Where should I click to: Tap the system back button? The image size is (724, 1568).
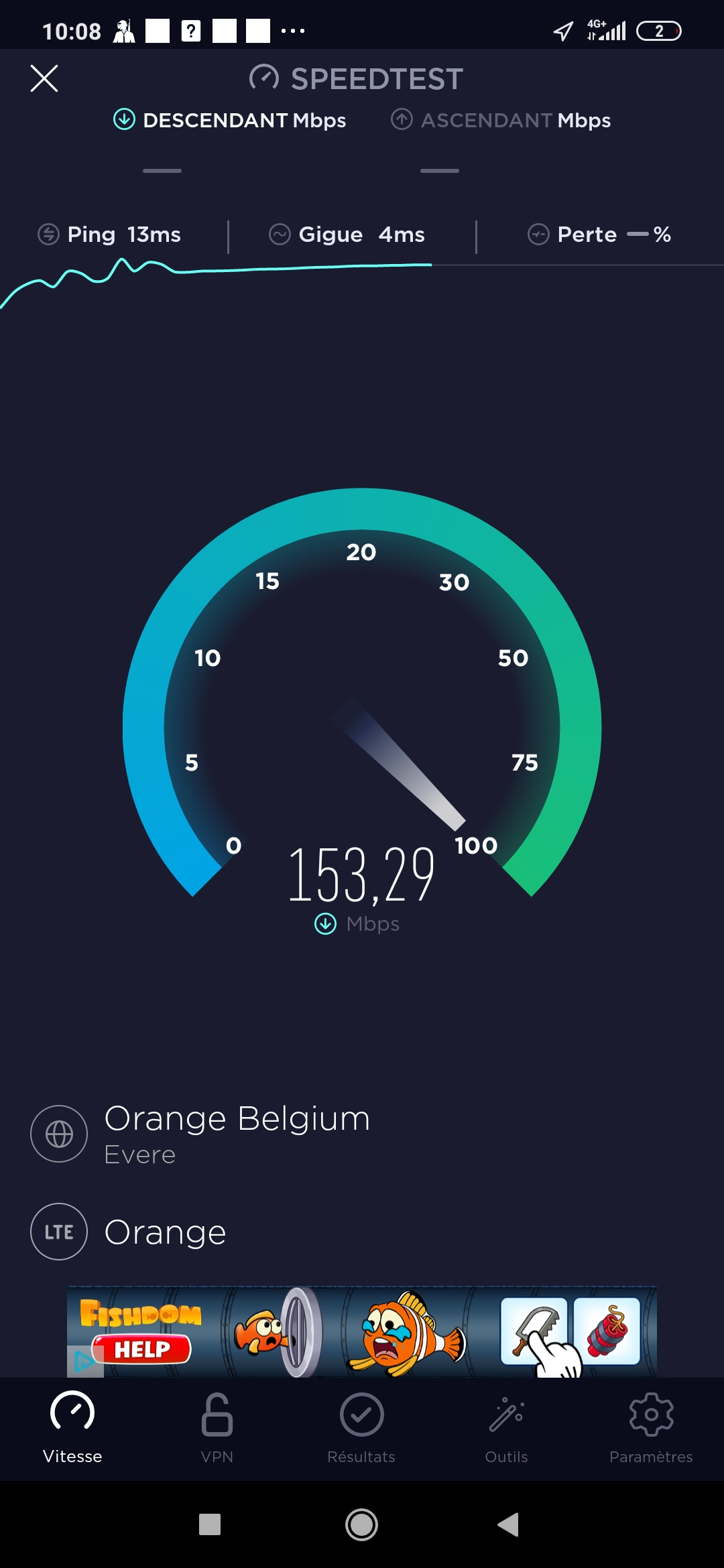(x=508, y=1524)
